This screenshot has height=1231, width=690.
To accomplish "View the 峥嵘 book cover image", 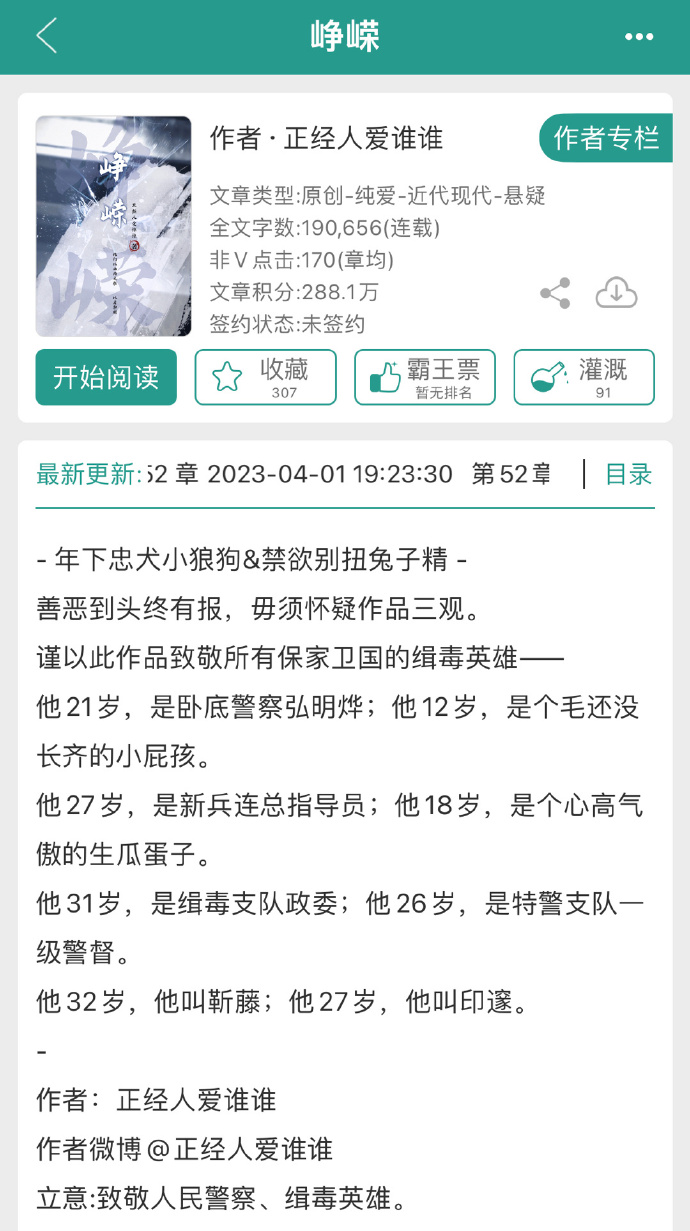I will coord(114,226).
